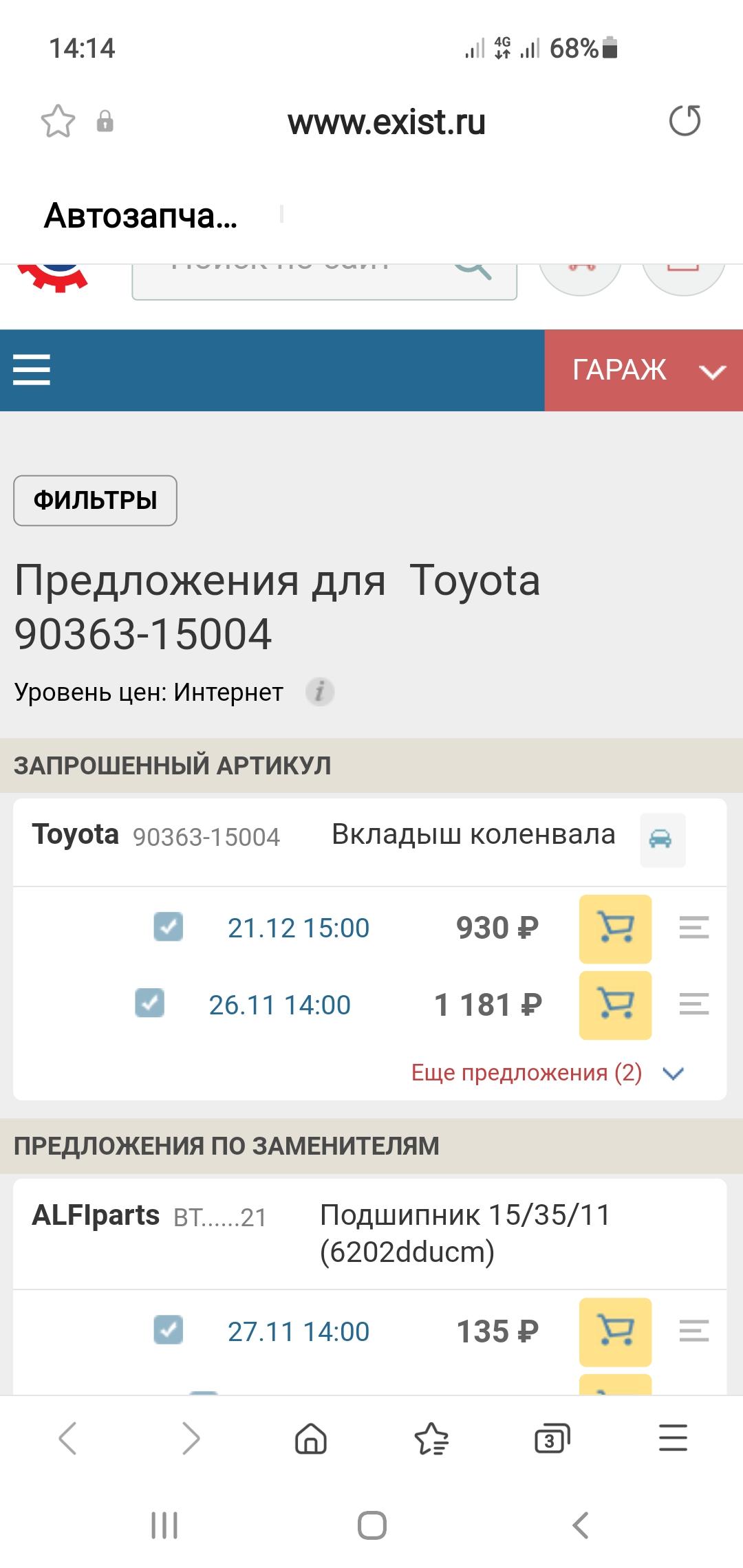The height and width of the screenshot is (1568, 743).
Task: Open details menu for the 930 ₽ offer
Action: (x=693, y=928)
